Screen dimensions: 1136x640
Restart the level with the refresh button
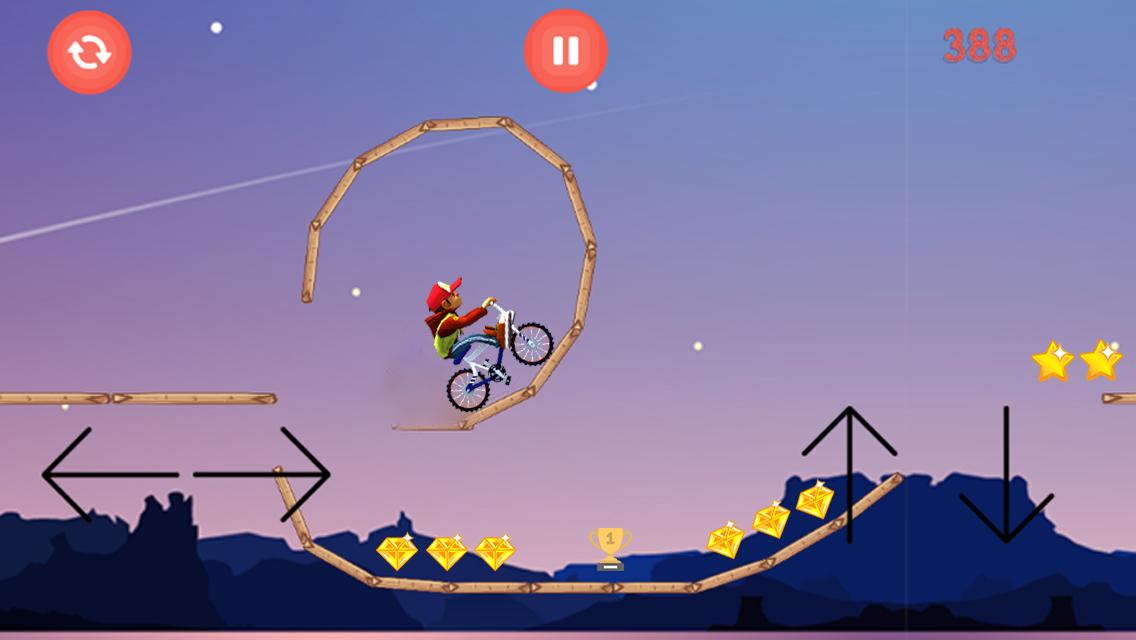coord(89,52)
